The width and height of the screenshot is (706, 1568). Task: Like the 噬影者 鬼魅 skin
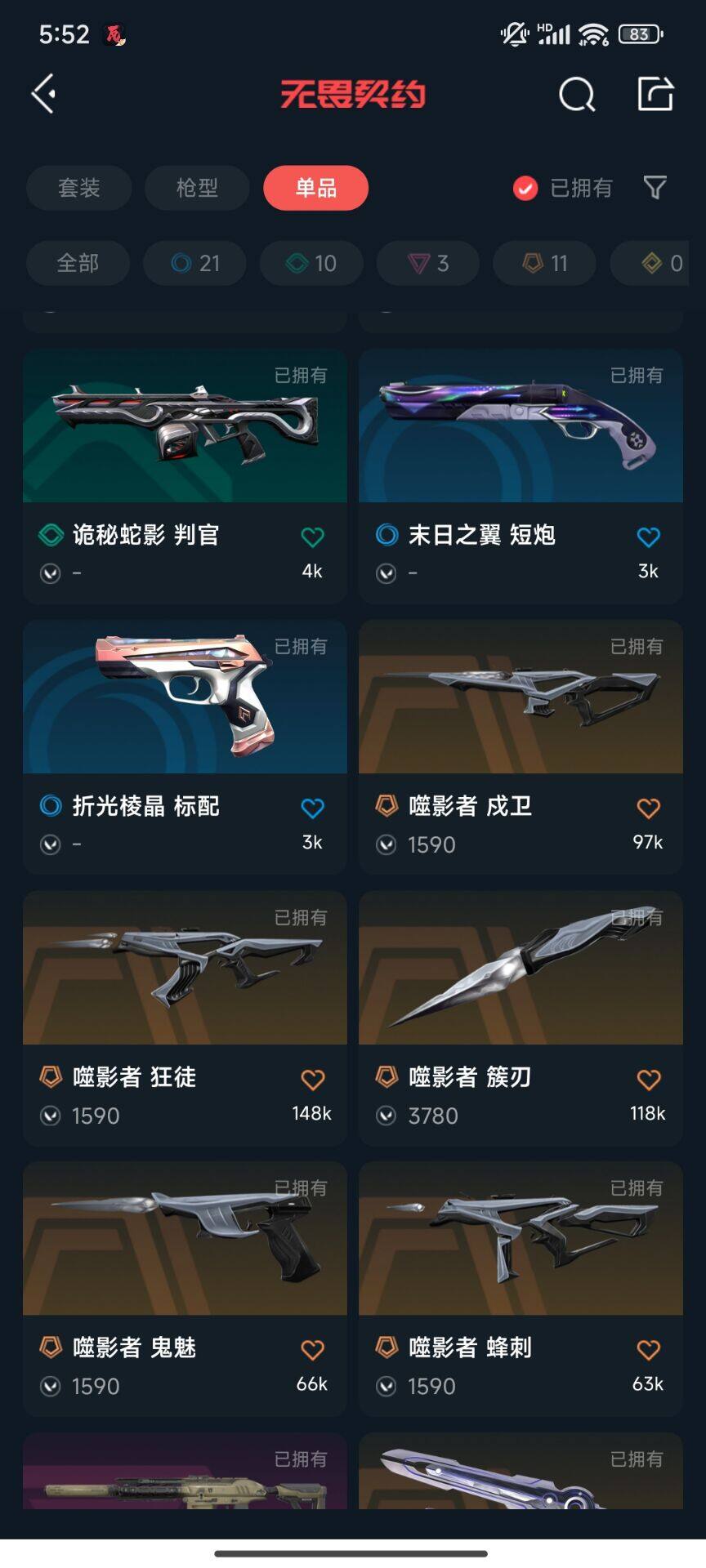tap(312, 1349)
